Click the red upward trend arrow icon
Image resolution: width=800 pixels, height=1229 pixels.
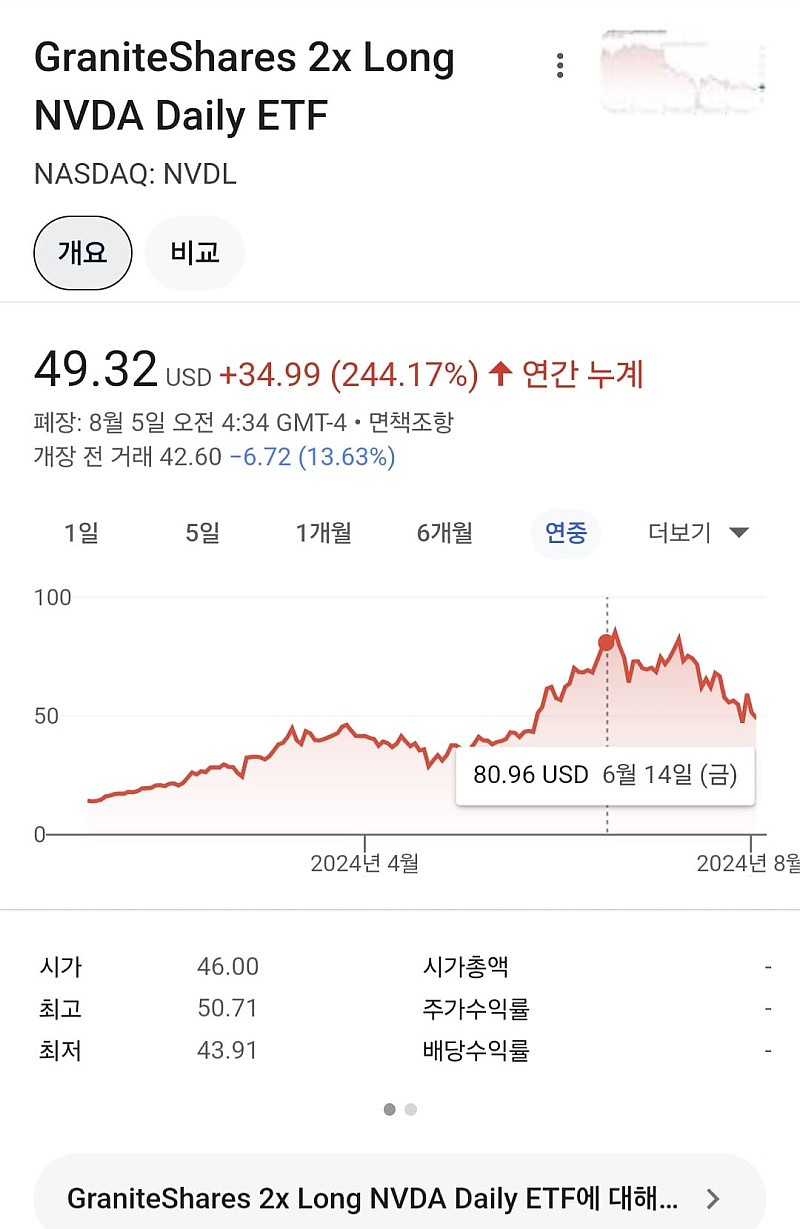pyautogui.click(x=499, y=371)
